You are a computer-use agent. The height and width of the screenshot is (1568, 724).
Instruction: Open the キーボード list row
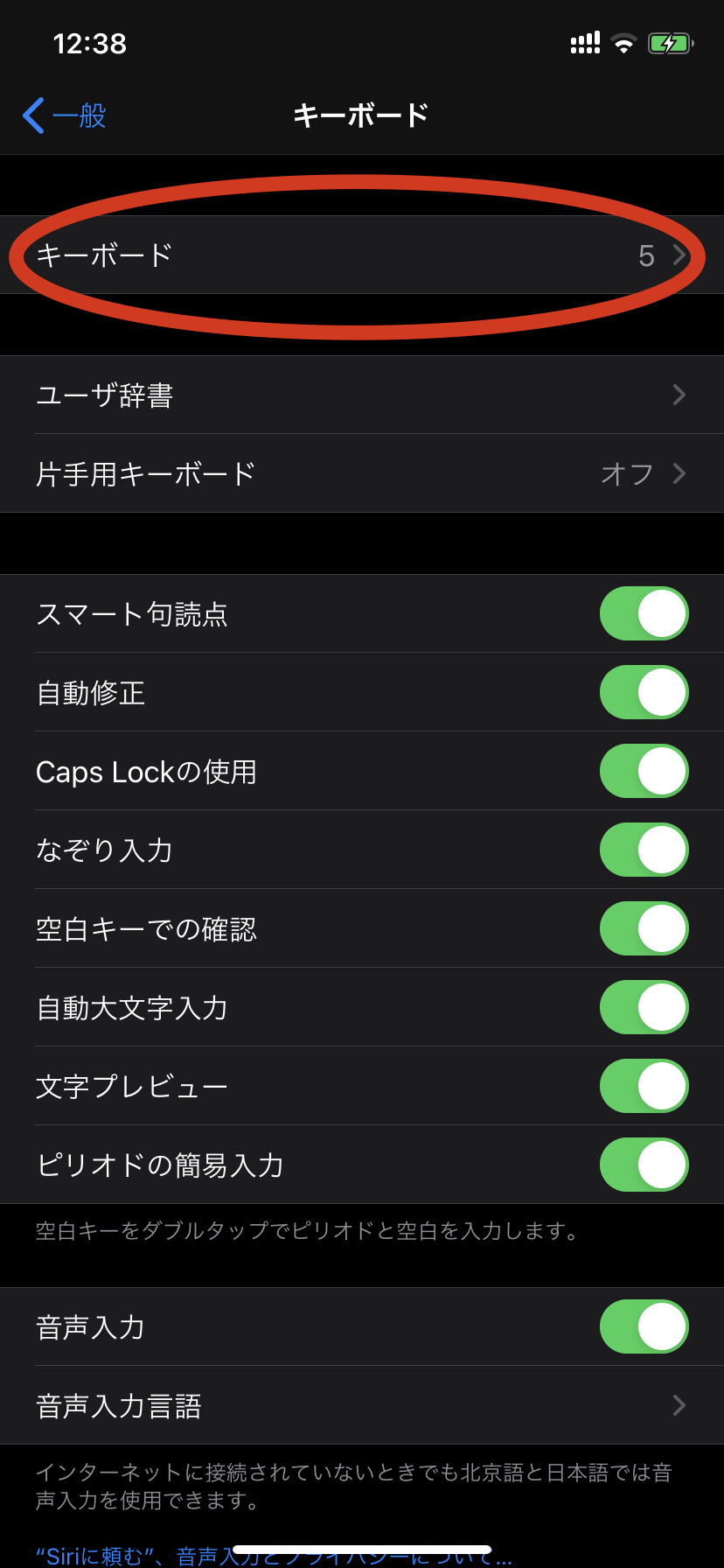pos(362,255)
